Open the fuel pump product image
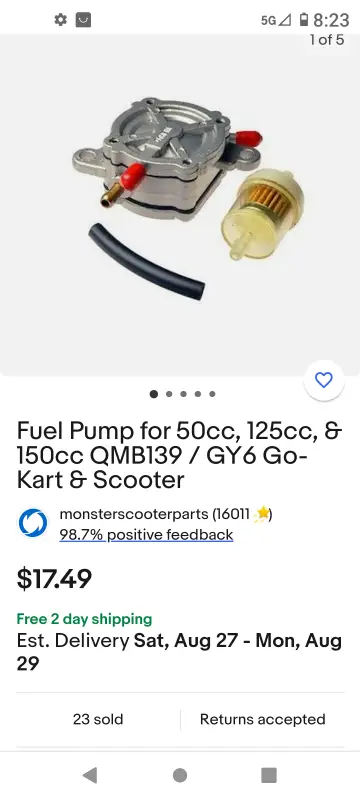This screenshot has height=800, width=360. pyautogui.click(x=180, y=205)
